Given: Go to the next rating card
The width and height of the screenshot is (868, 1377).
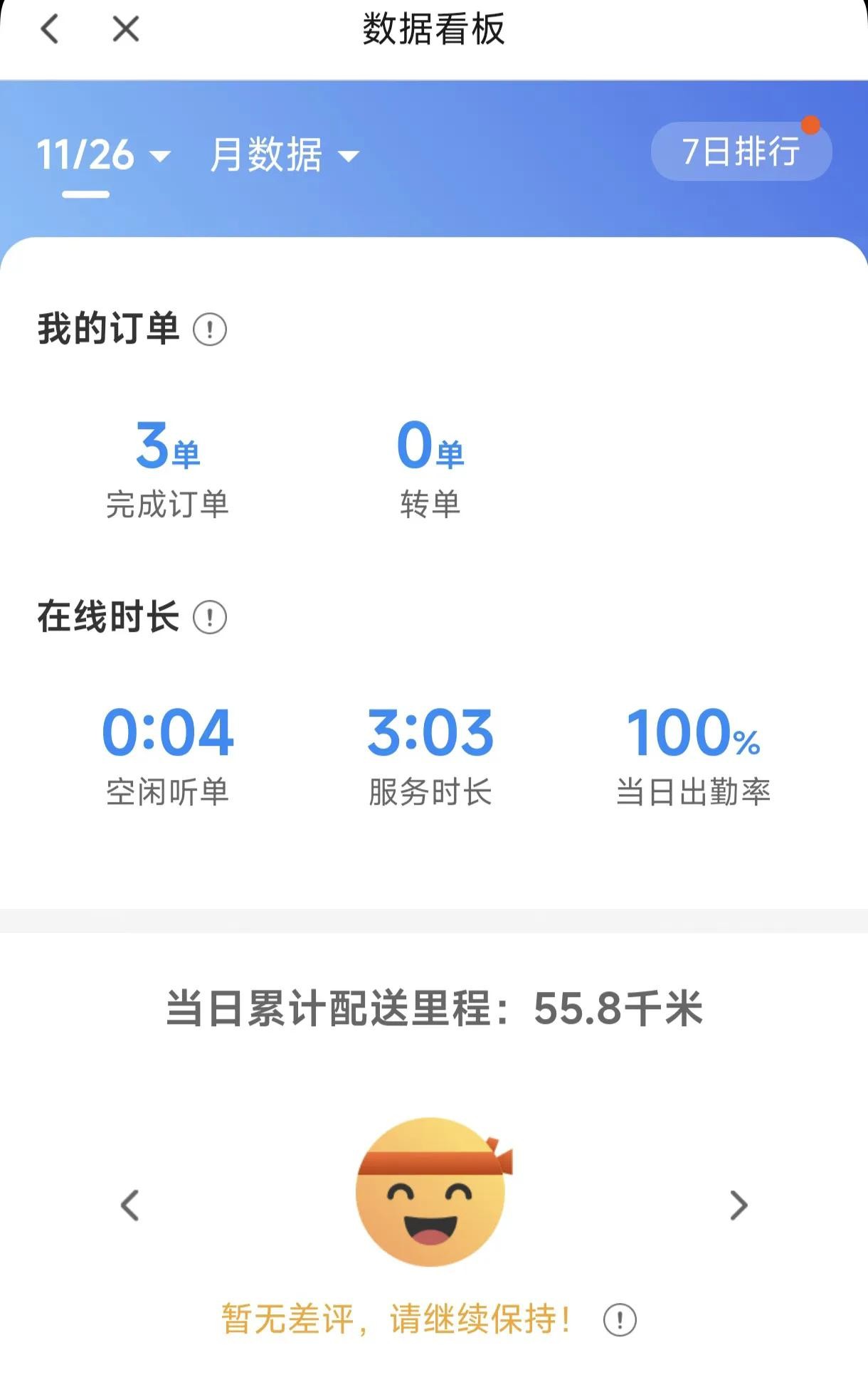Looking at the screenshot, I should [739, 1205].
